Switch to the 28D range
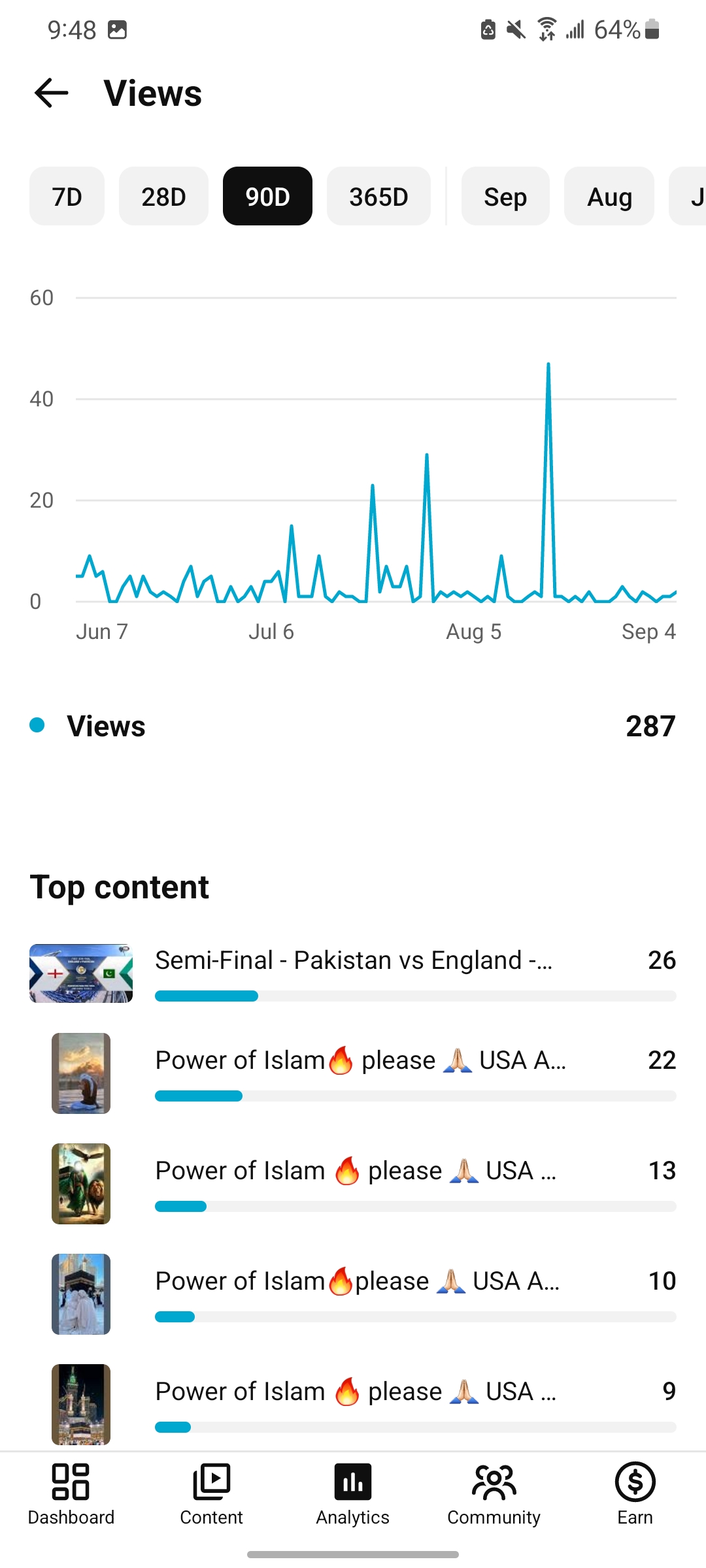This screenshot has width=706, height=1568. tap(163, 196)
